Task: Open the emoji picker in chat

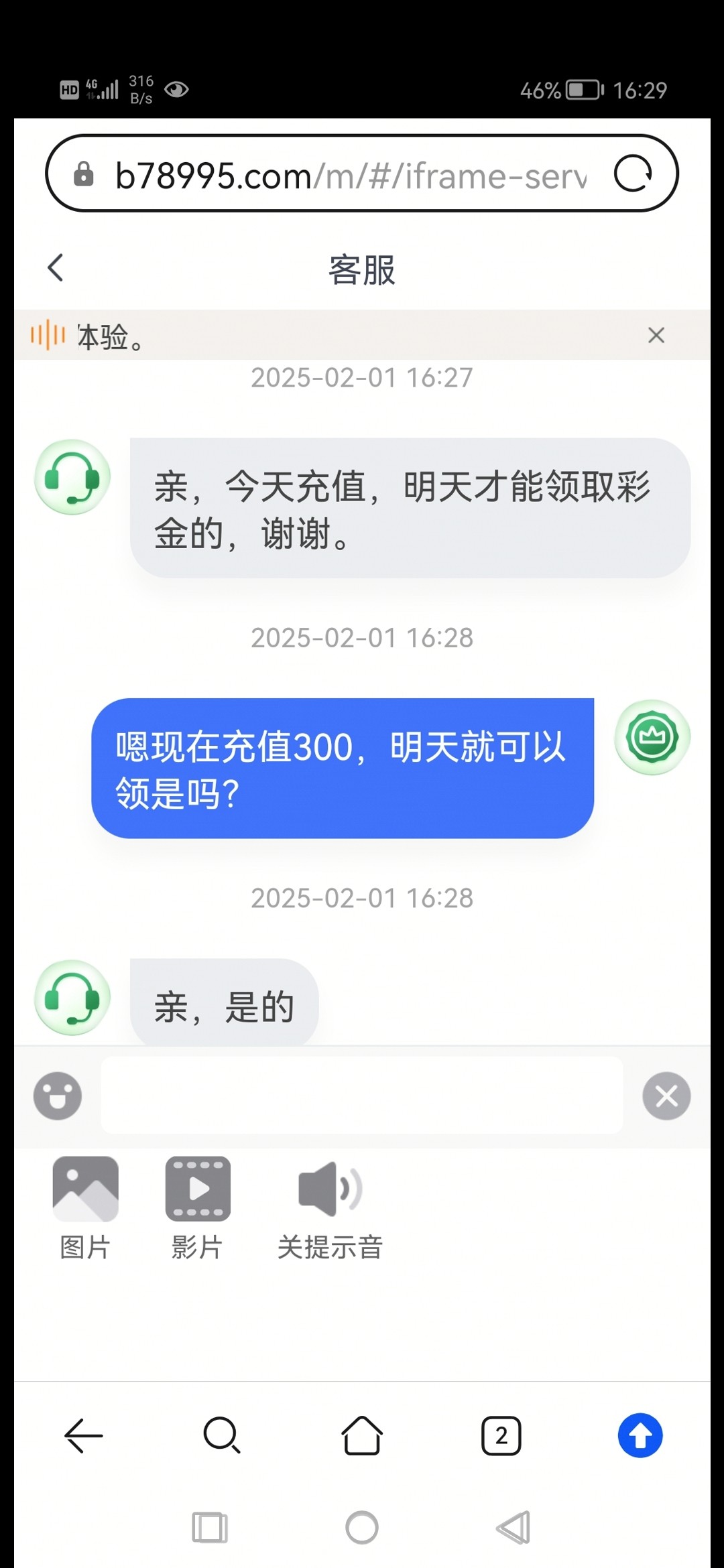Action: coord(58,1096)
